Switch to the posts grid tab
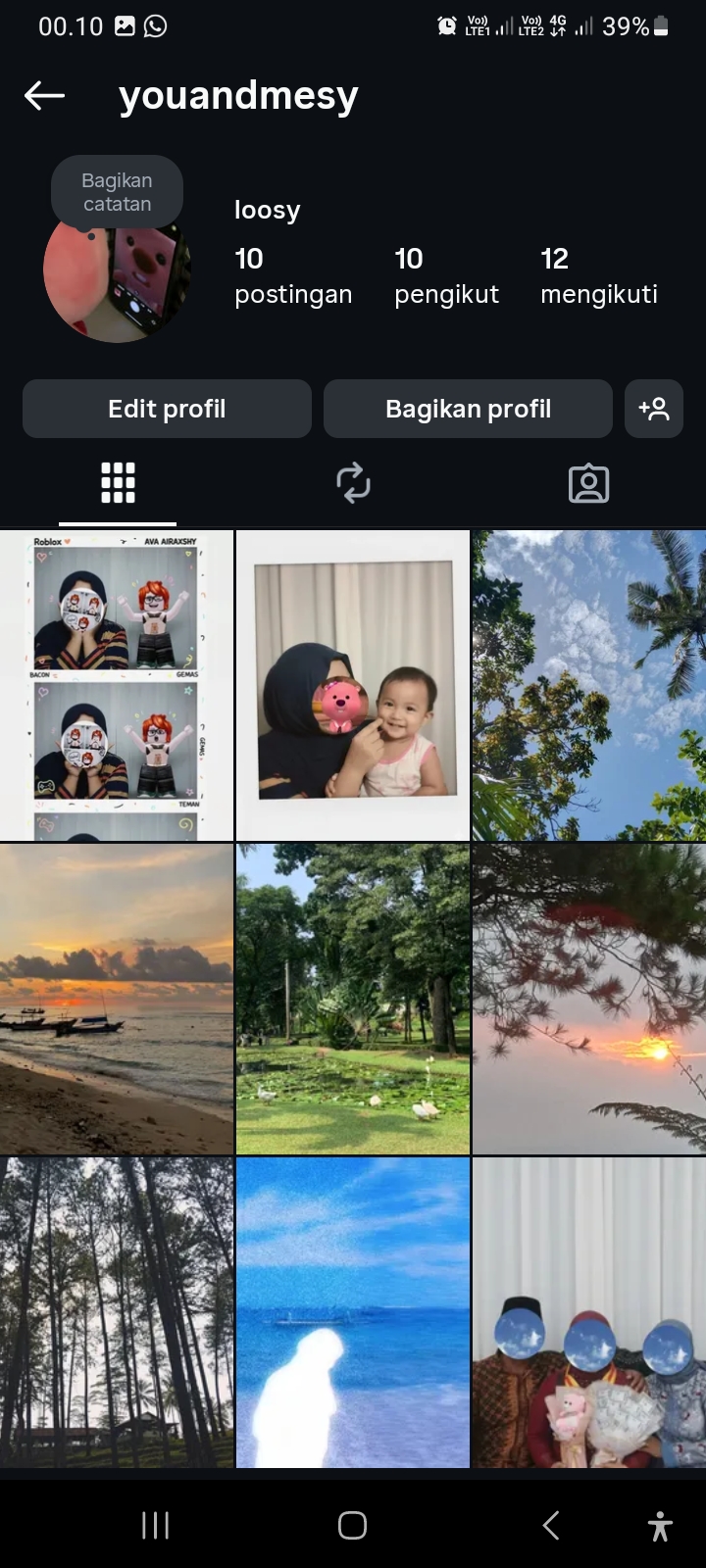 click(118, 483)
